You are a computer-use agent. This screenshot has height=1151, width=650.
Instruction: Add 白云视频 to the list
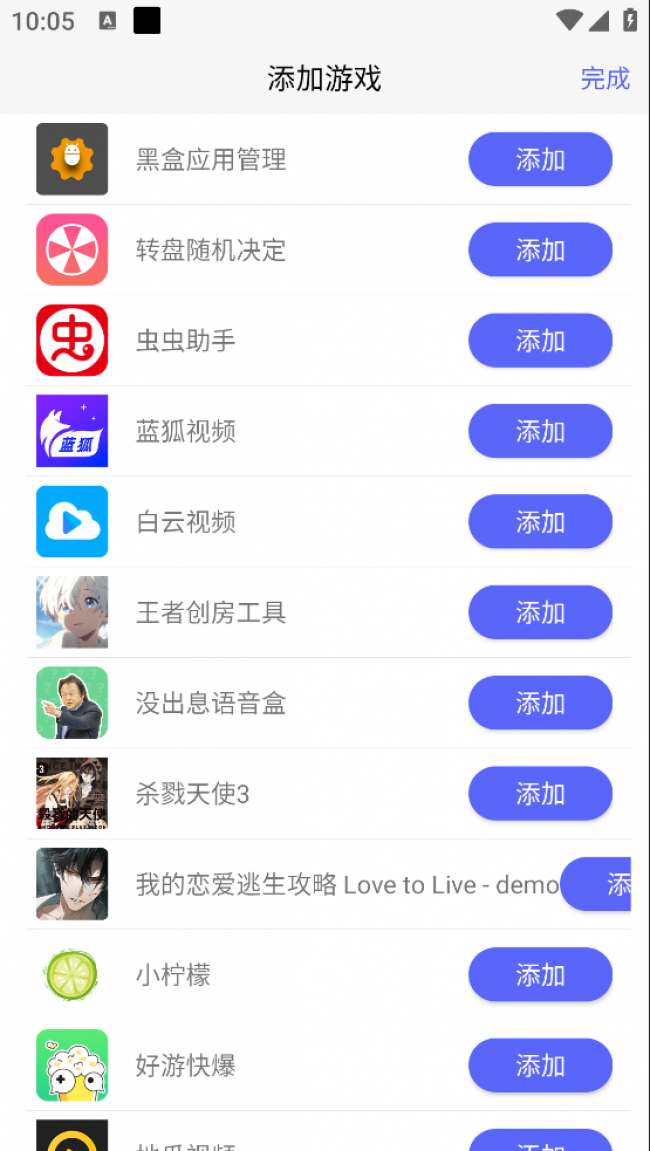[x=540, y=522]
